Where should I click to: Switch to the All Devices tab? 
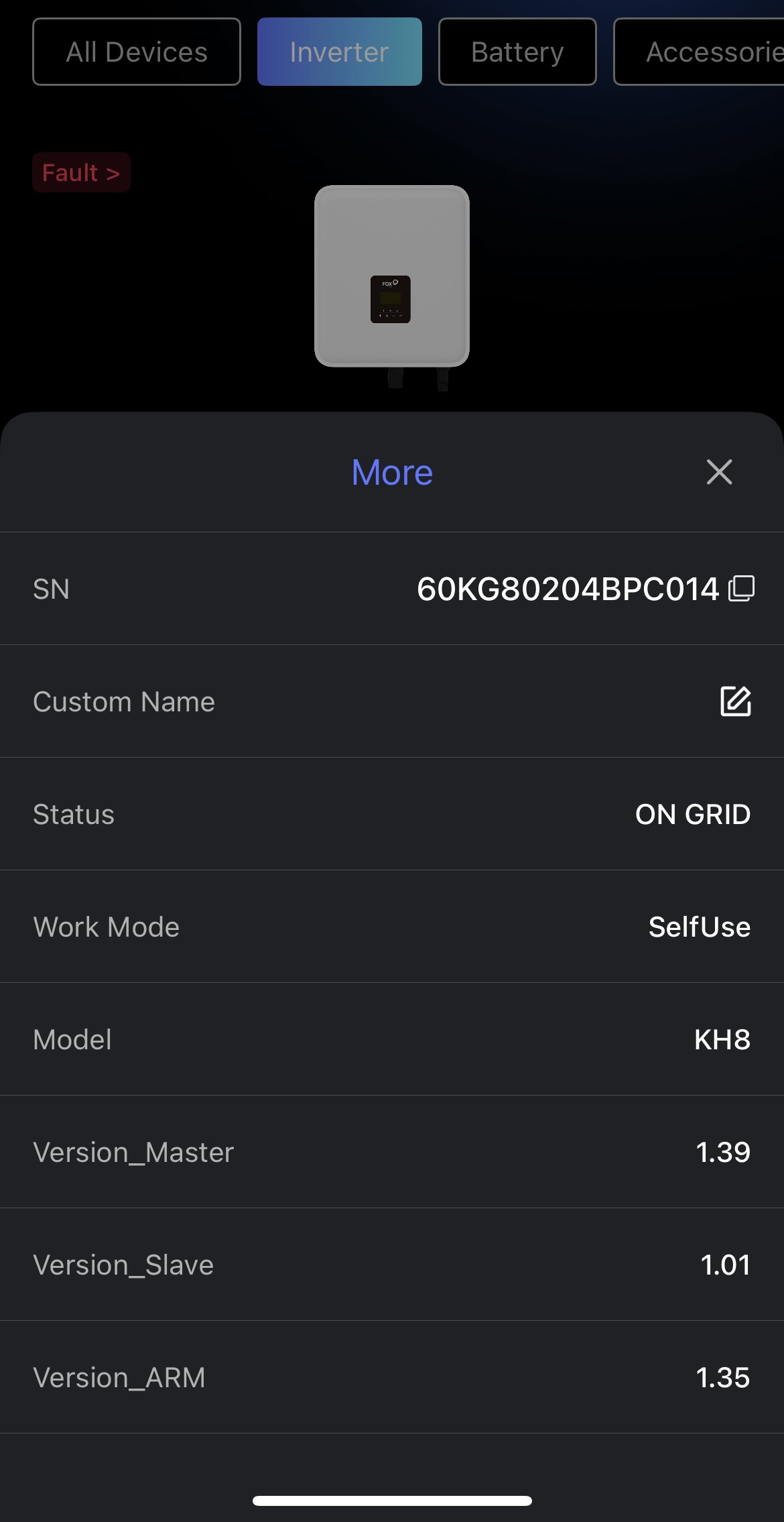tap(137, 52)
